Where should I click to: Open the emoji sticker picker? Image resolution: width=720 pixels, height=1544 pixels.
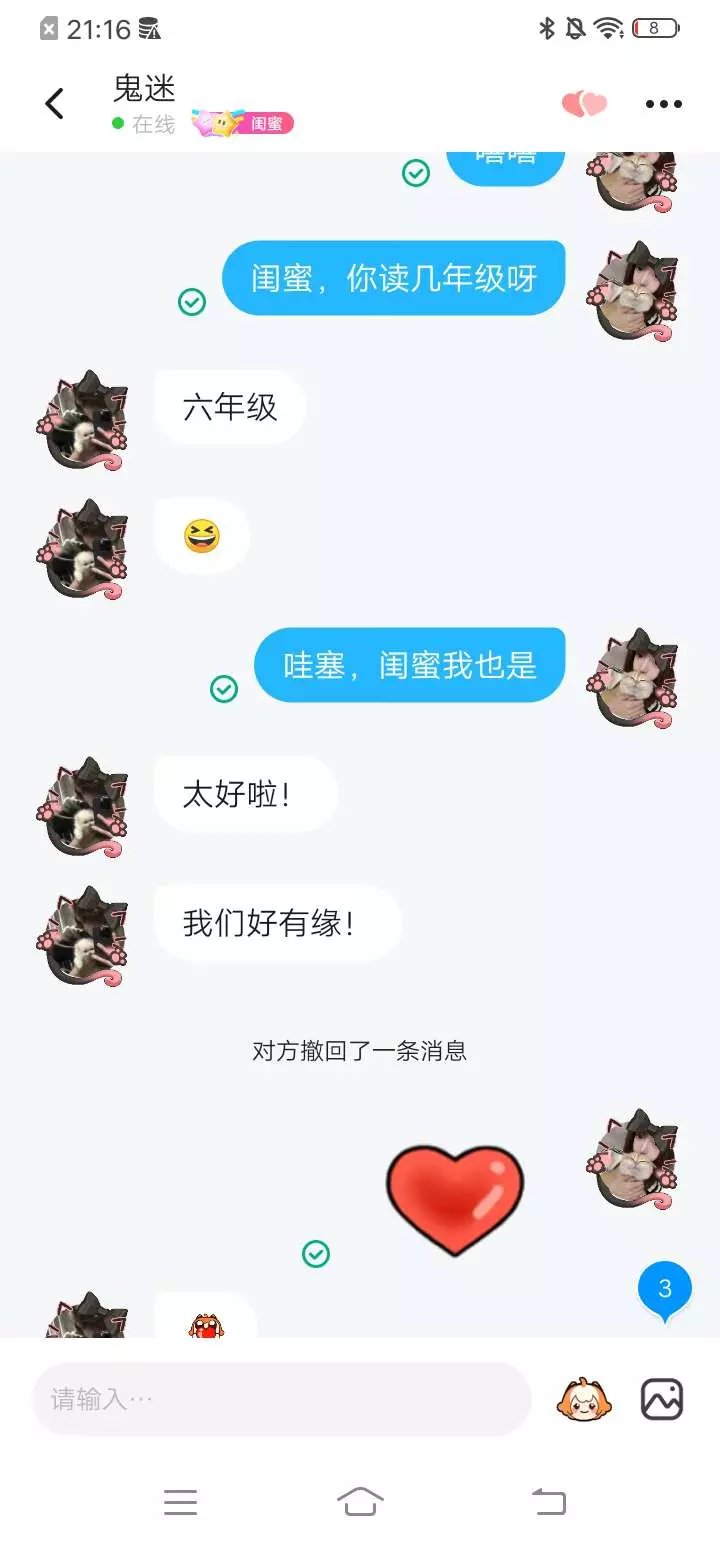click(x=585, y=1399)
